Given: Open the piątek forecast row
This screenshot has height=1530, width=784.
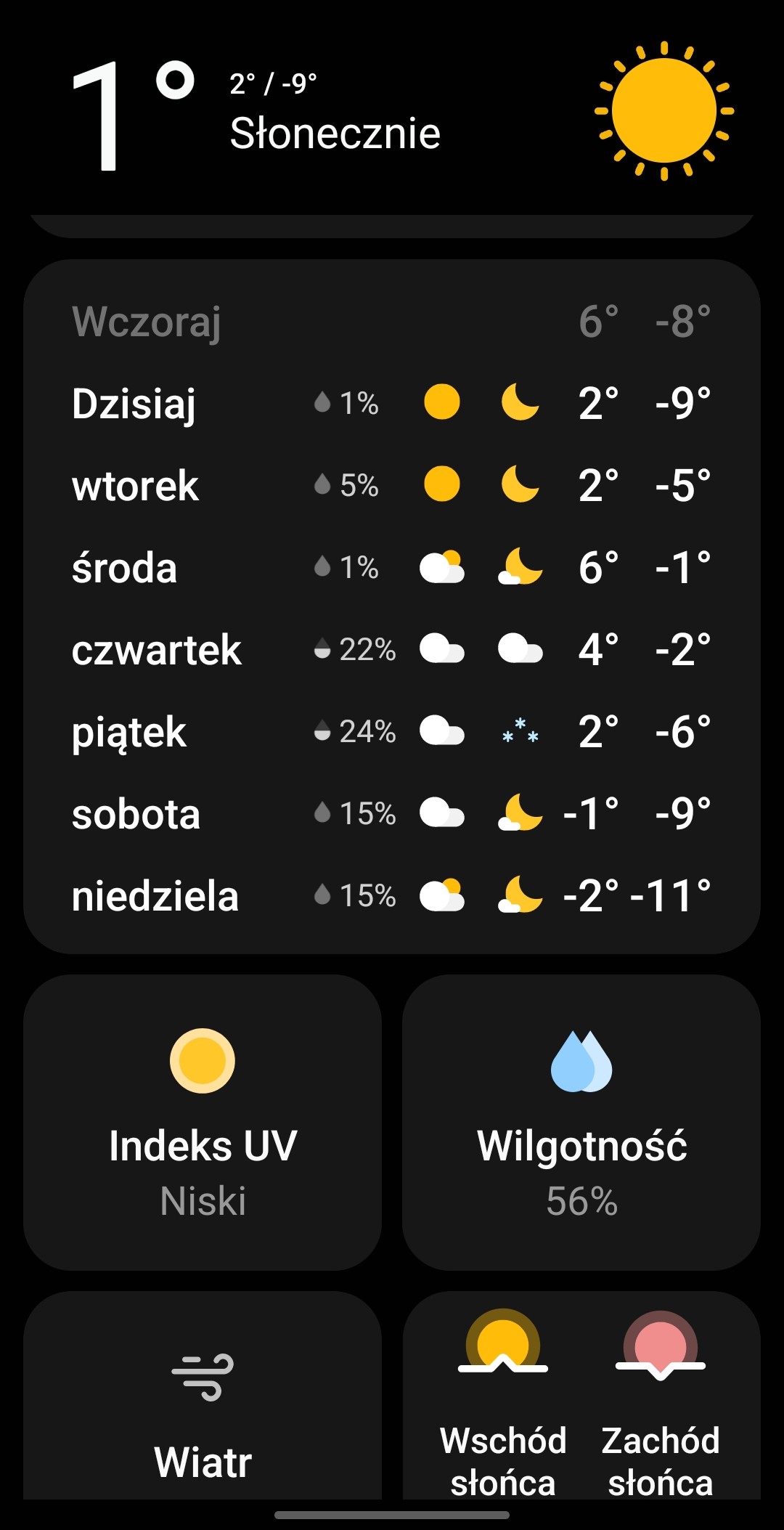Looking at the screenshot, I should 392,731.
